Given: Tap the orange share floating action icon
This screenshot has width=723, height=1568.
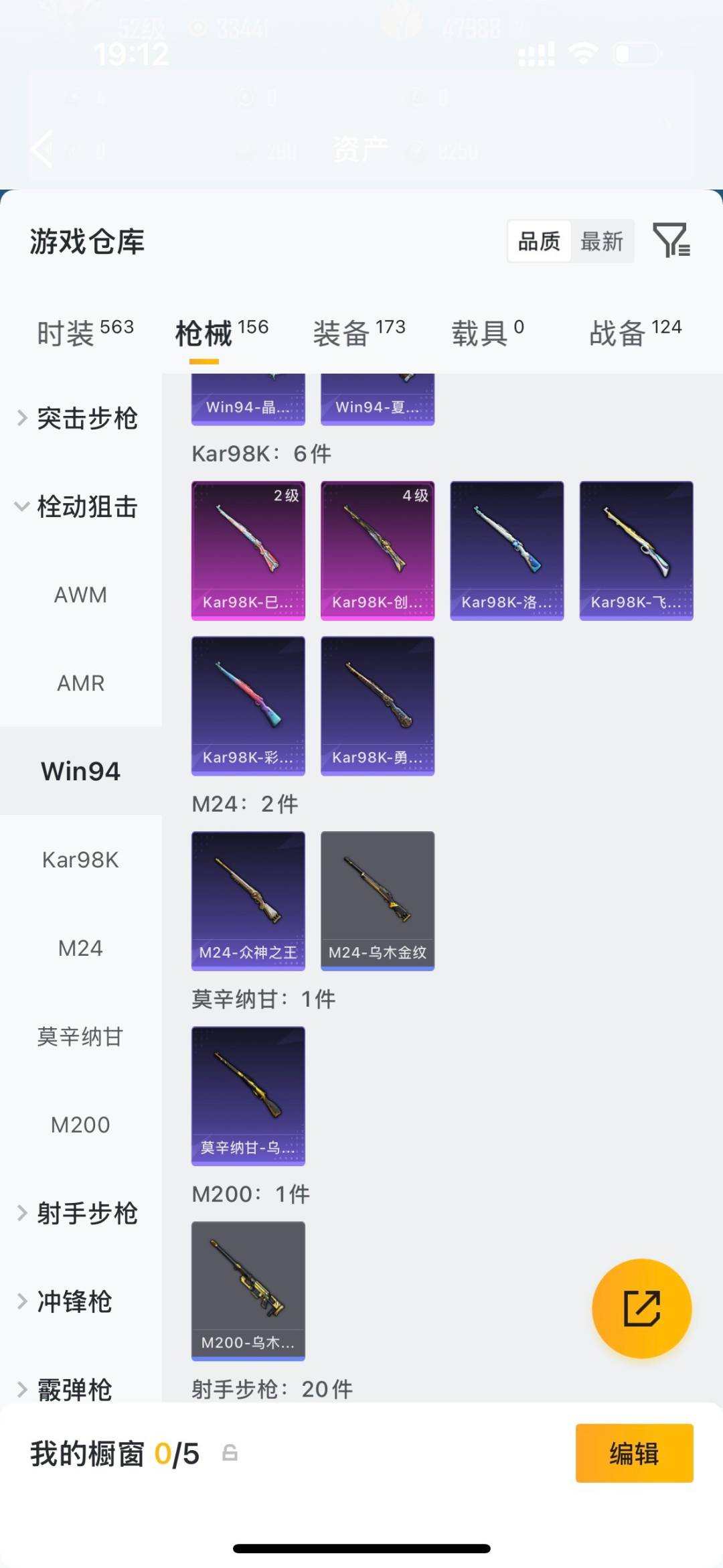Looking at the screenshot, I should [x=641, y=1307].
